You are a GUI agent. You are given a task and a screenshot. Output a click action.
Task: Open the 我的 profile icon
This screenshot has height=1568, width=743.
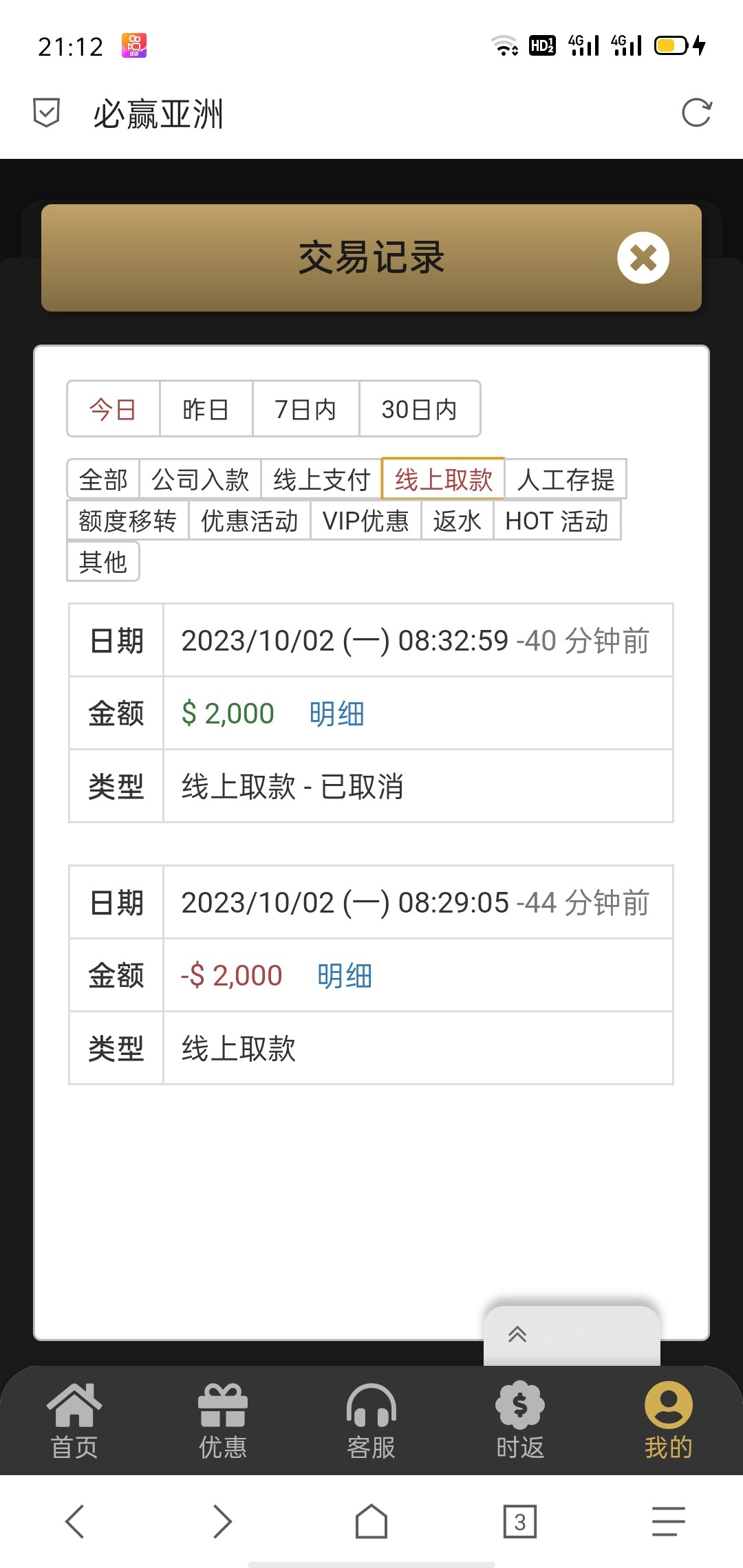667,1417
